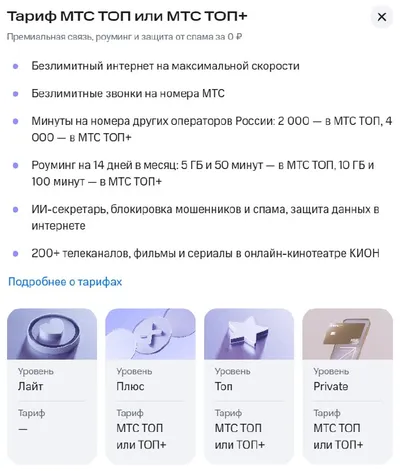Open the Лайт level card
The width and height of the screenshot is (400, 471).
[52, 386]
